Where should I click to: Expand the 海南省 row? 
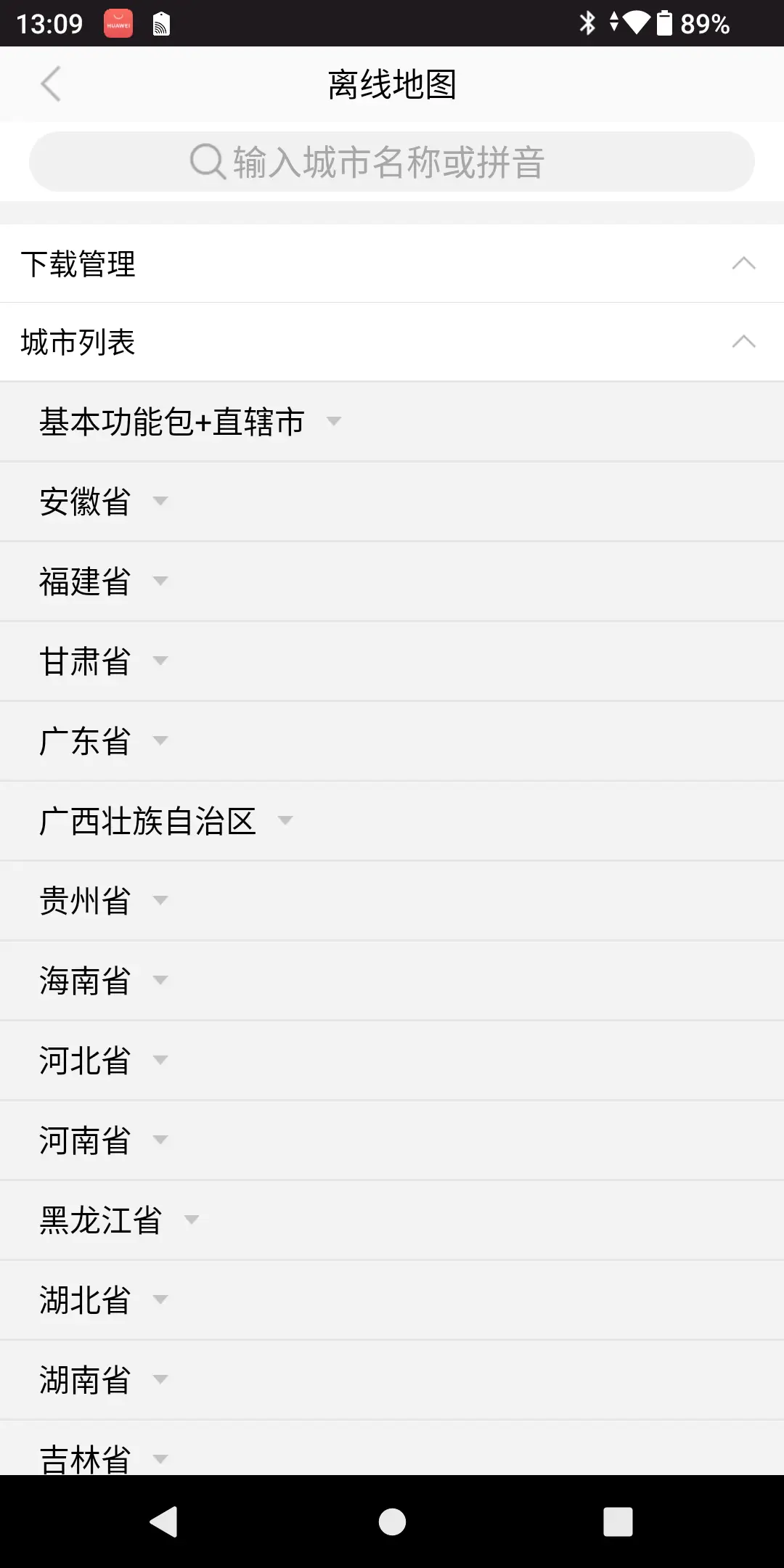(x=392, y=981)
